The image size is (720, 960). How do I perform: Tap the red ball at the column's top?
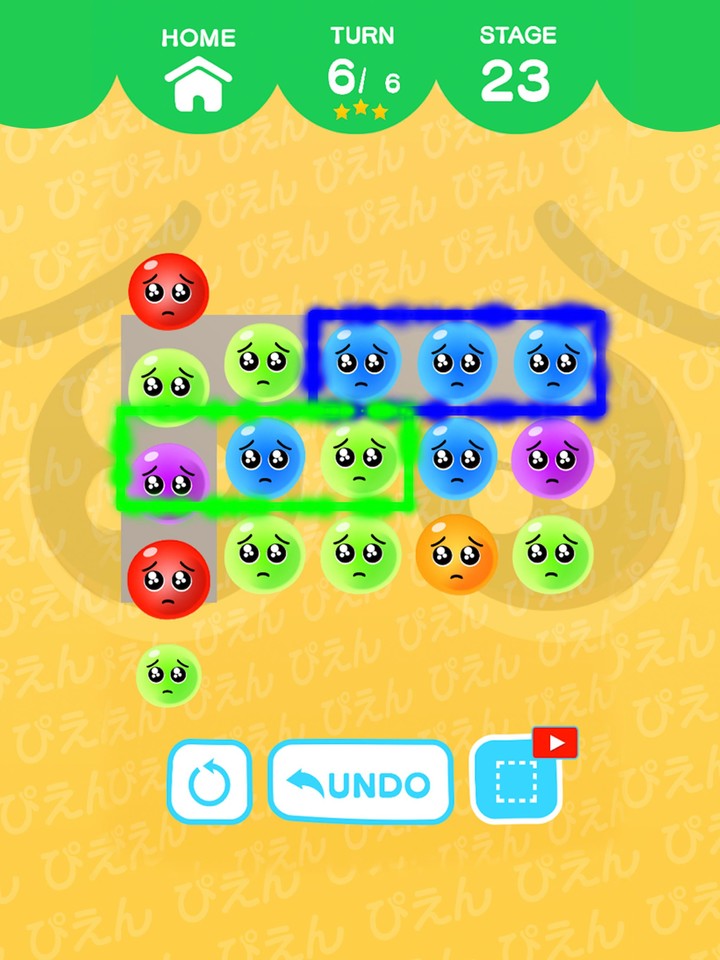pyautogui.click(x=168, y=292)
